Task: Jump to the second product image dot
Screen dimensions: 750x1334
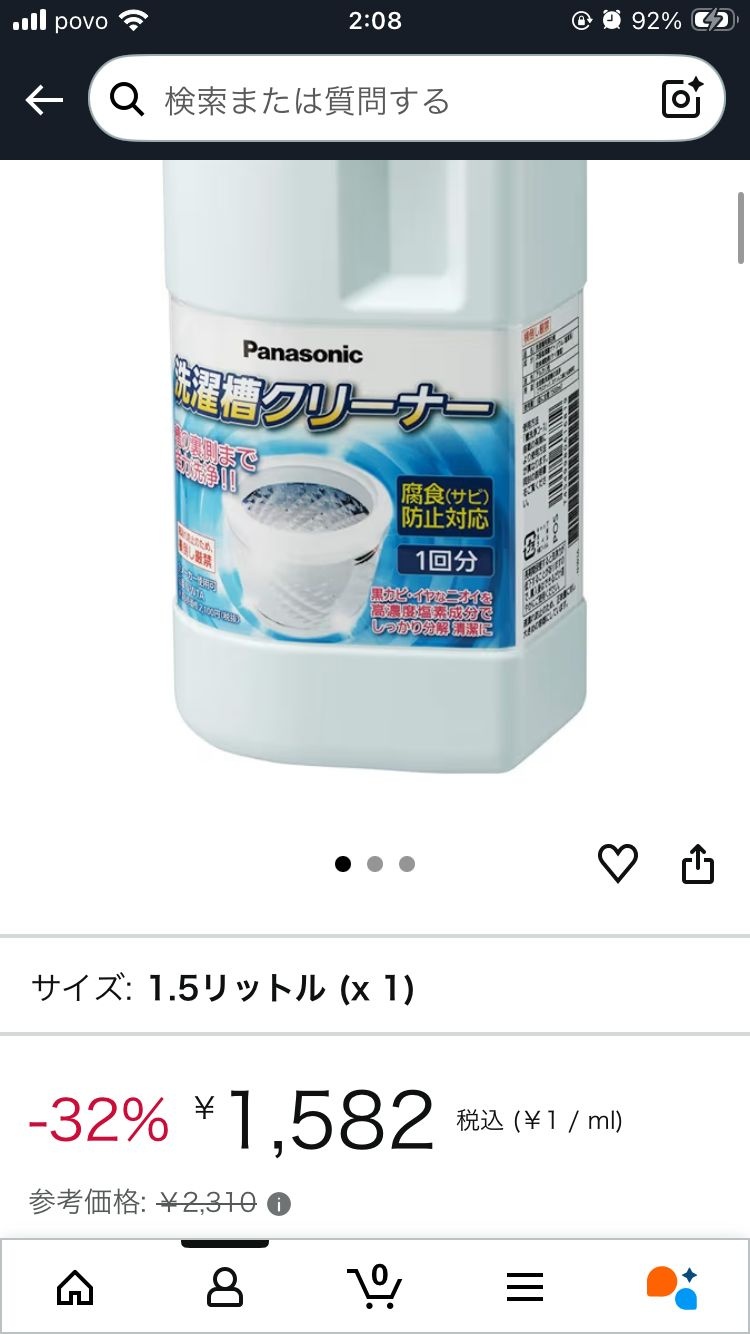Action: click(375, 864)
